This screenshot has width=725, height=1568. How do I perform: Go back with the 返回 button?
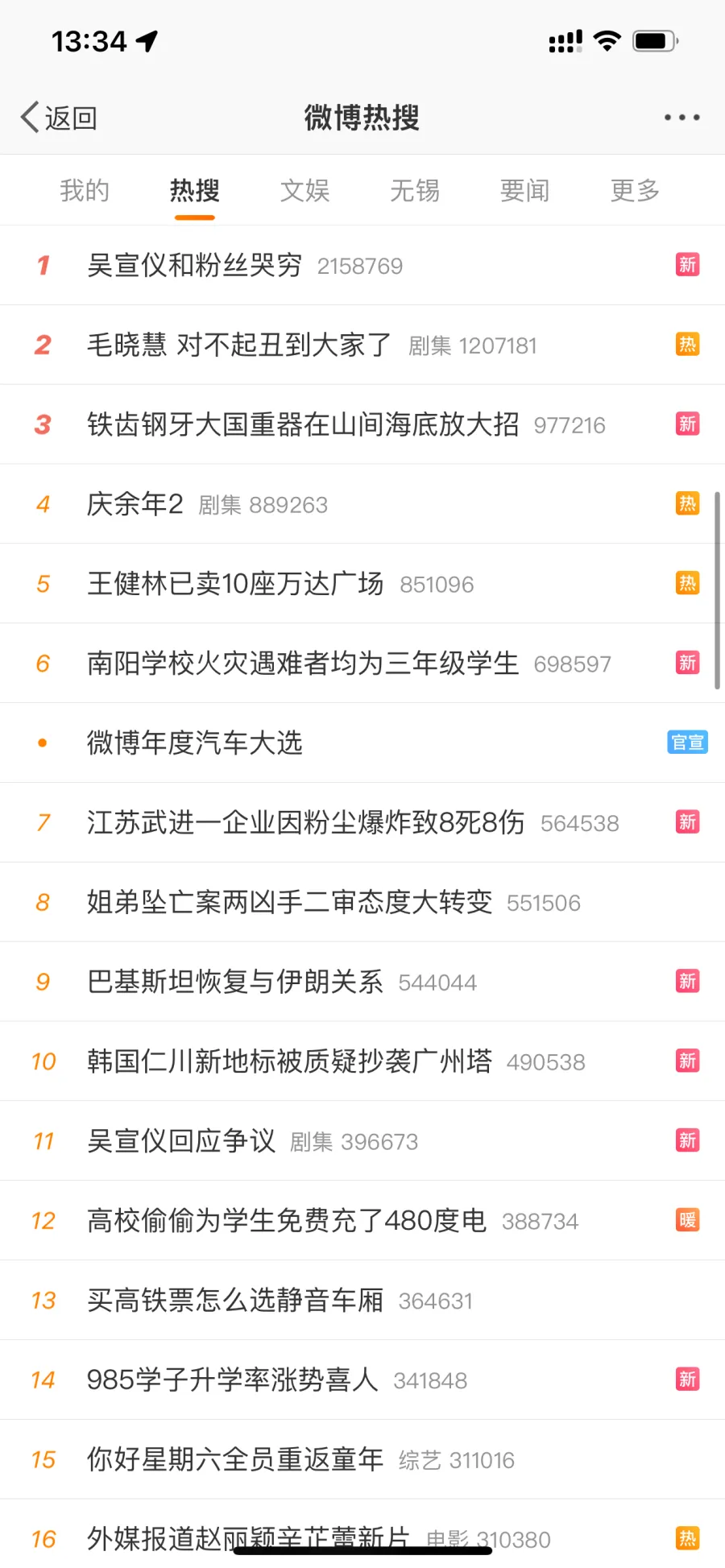pyautogui.click(x=59, y=118)
